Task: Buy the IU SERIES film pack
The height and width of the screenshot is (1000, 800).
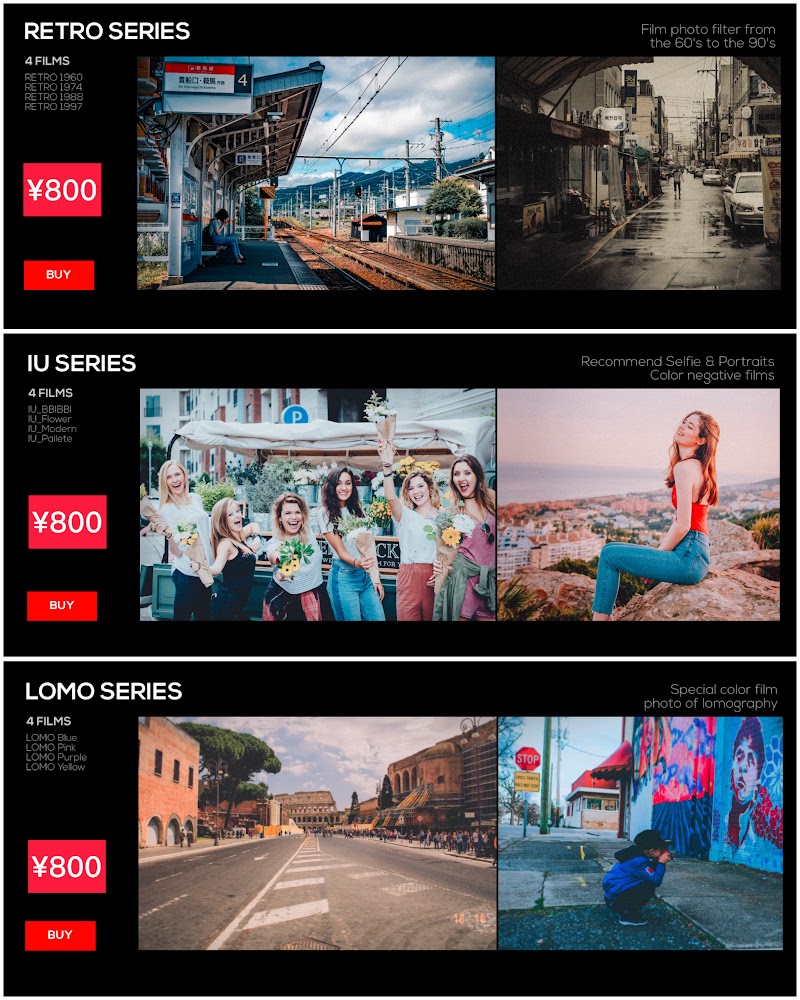Action: (62, 606)
